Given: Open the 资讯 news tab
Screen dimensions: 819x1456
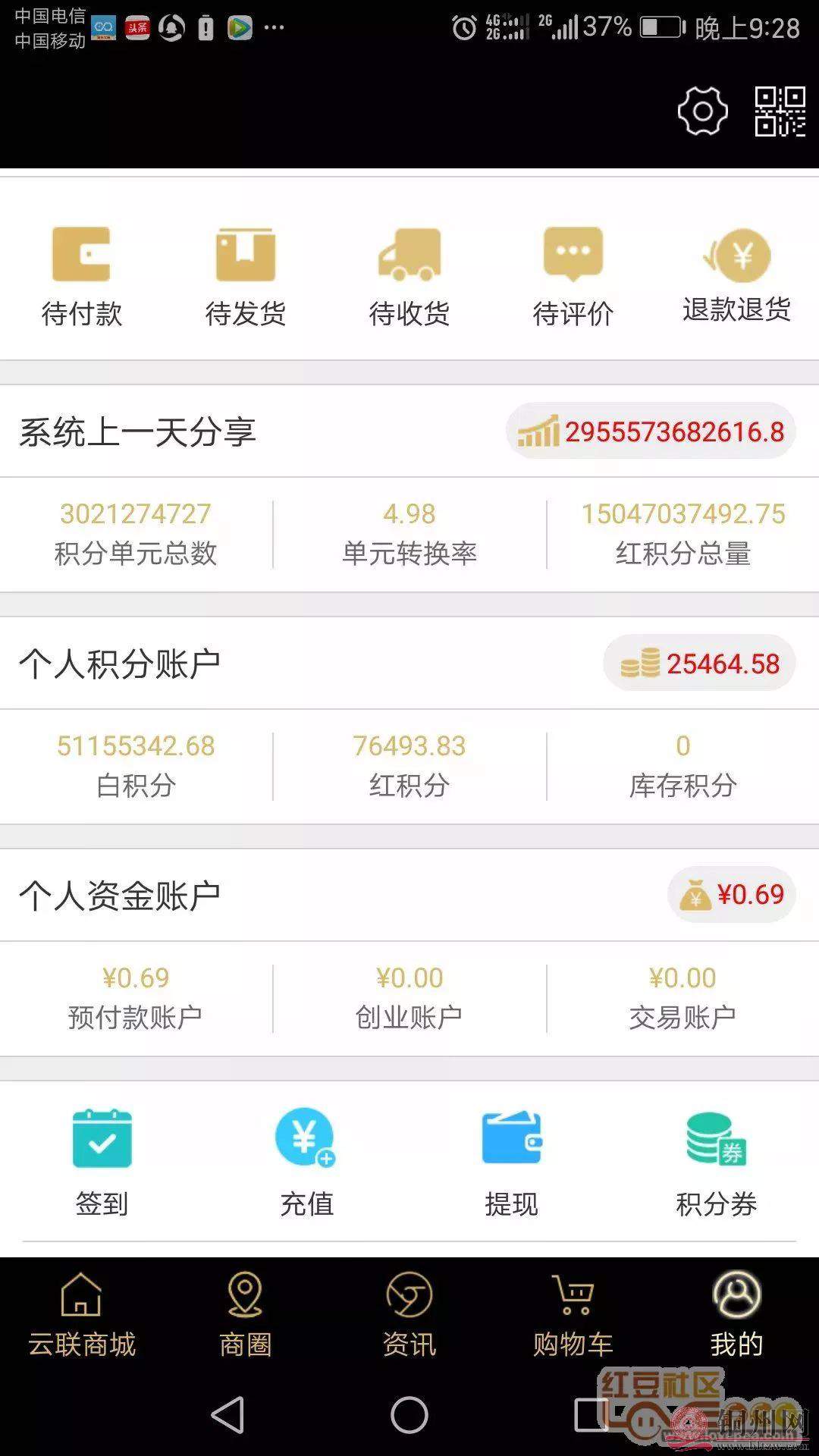Looking at the screenshot, I should tap(409, 1316).
